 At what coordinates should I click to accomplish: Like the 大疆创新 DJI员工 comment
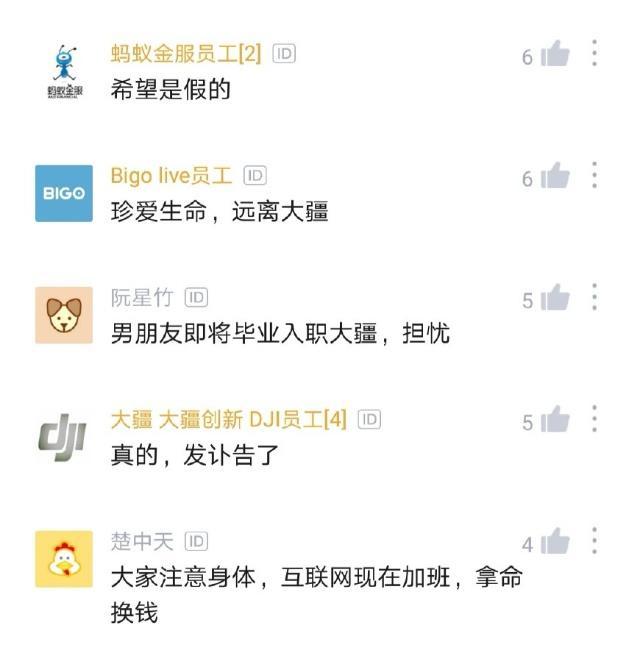click(x=555, y=421)
